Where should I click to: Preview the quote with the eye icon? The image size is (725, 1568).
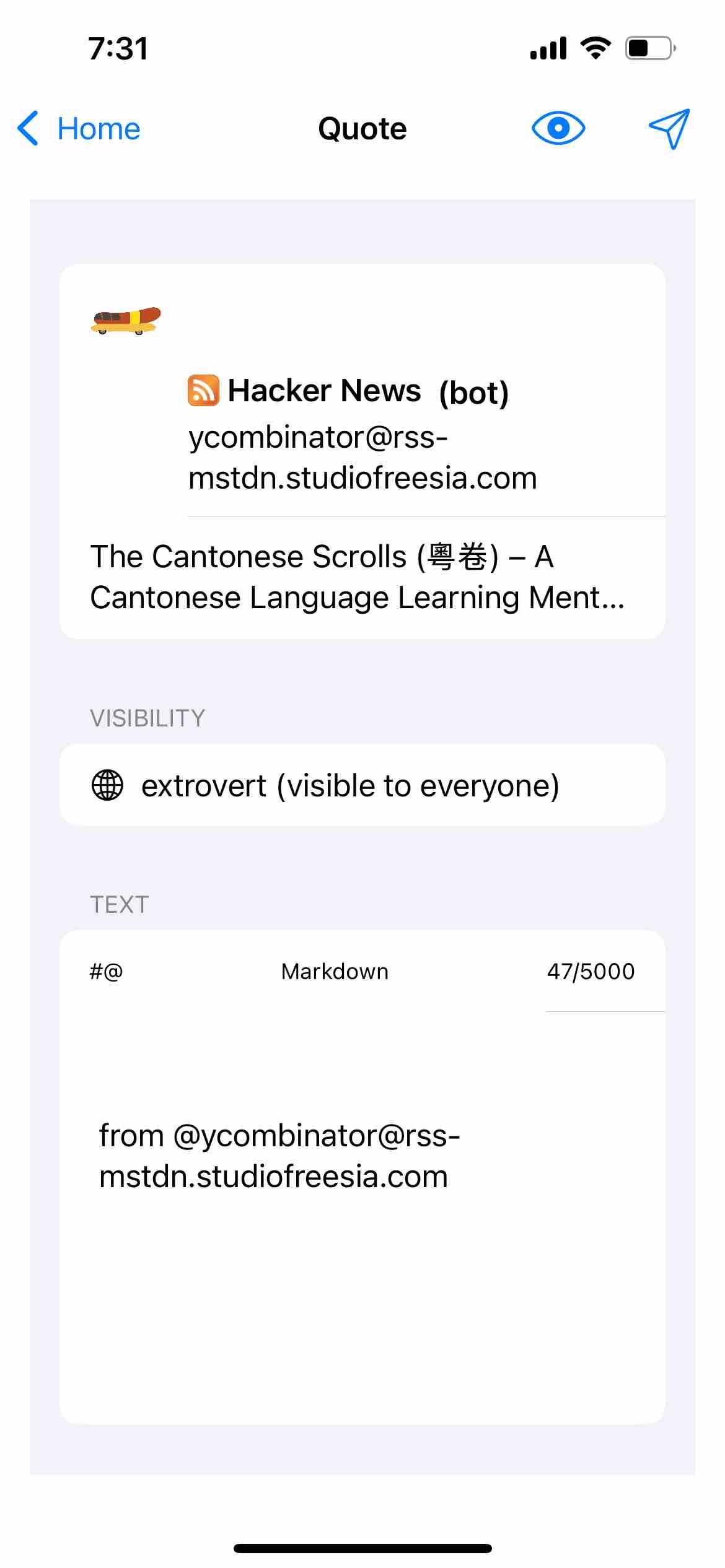(558, 129)
